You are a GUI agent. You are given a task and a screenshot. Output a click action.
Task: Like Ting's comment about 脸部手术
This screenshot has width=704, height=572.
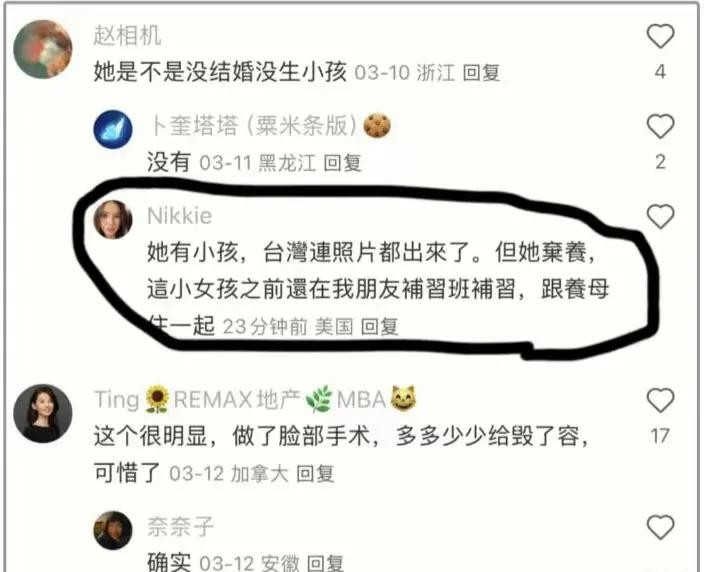pos(660,402)
